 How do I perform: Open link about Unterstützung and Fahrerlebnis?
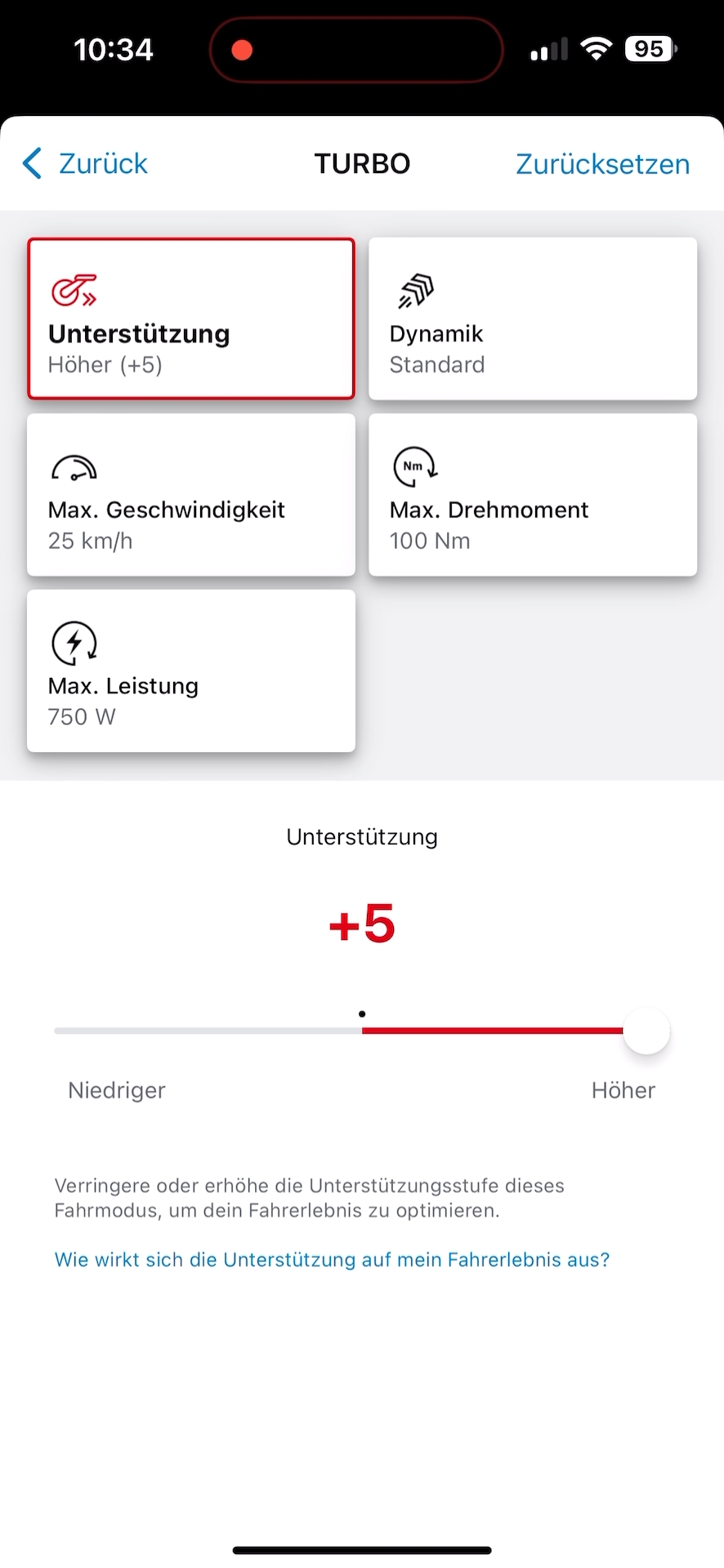pos(332,1259)
